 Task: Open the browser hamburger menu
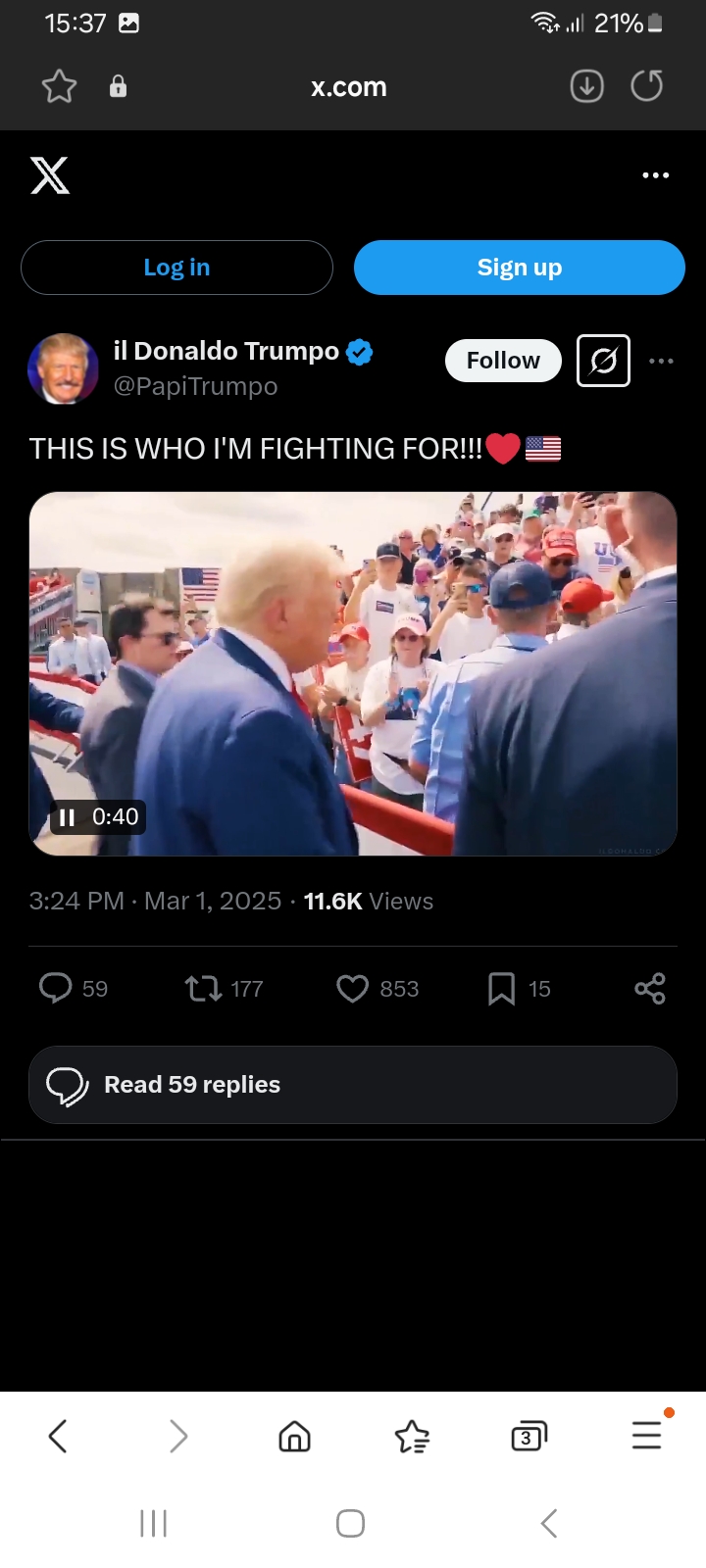pyautogui.click(x=647, y=1436)
